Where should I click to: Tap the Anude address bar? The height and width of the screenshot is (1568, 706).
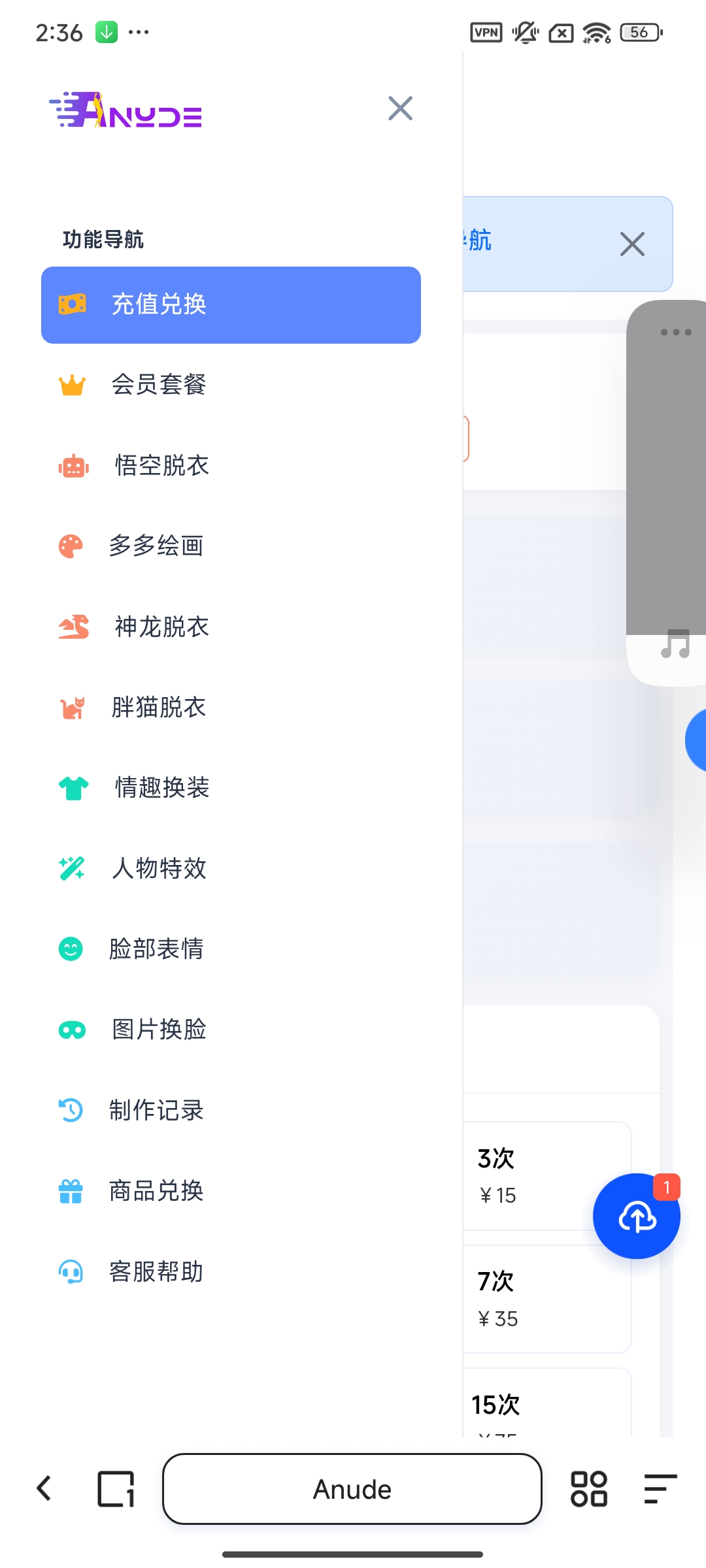click(x=352, y=1489)
